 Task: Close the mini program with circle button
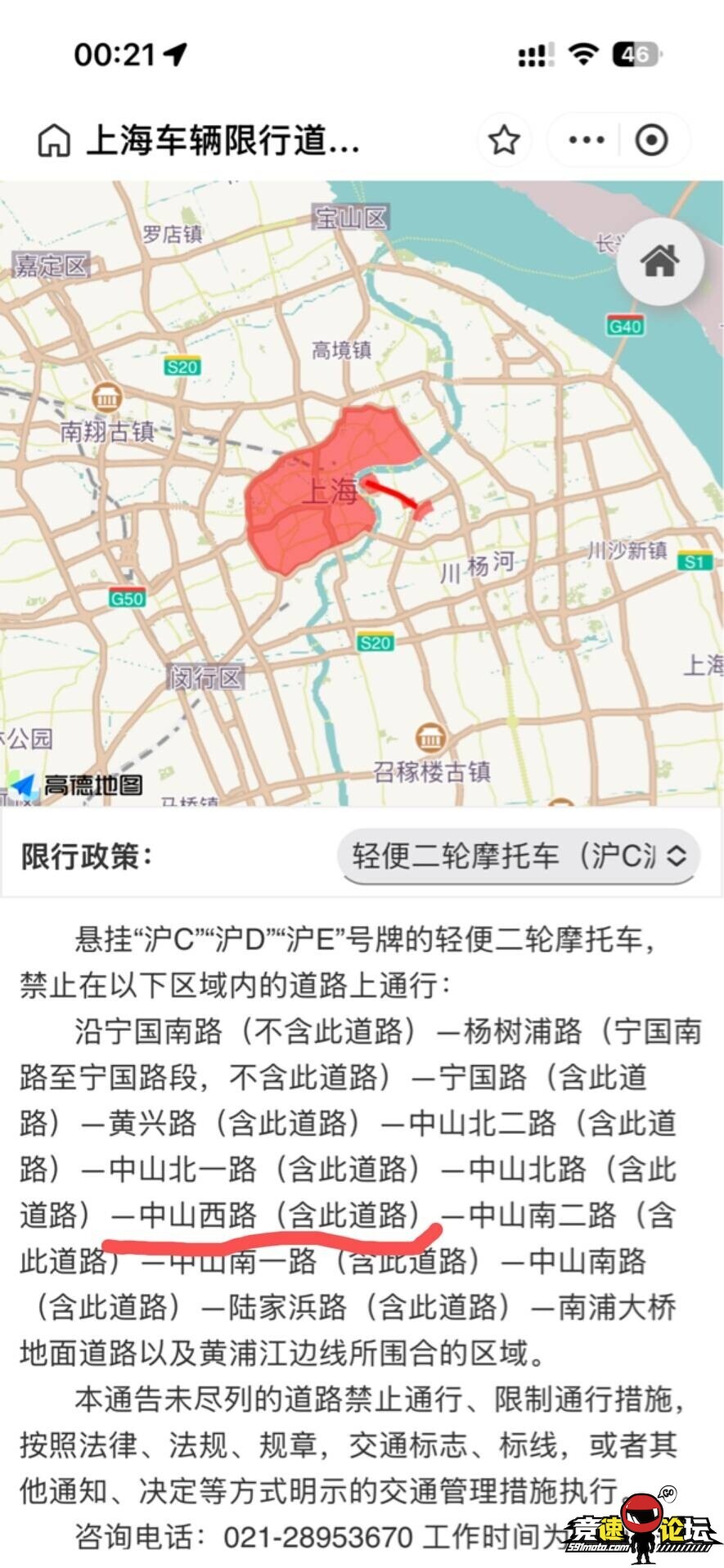pos(651,140)
